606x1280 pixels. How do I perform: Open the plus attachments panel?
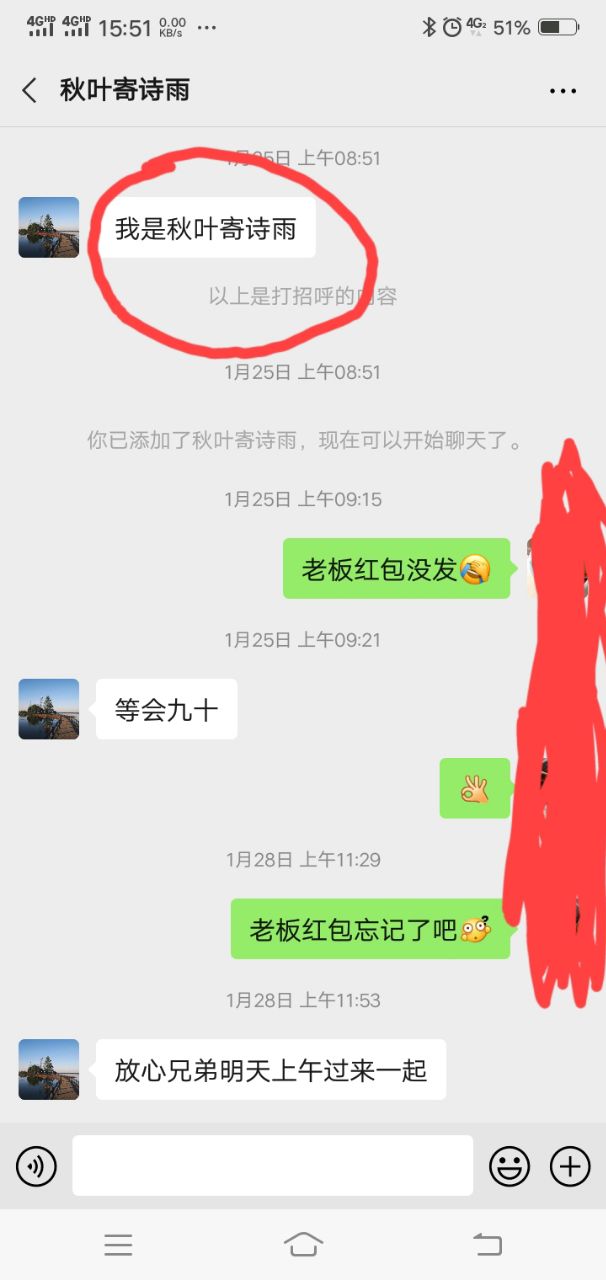[x=570, y=1166]
